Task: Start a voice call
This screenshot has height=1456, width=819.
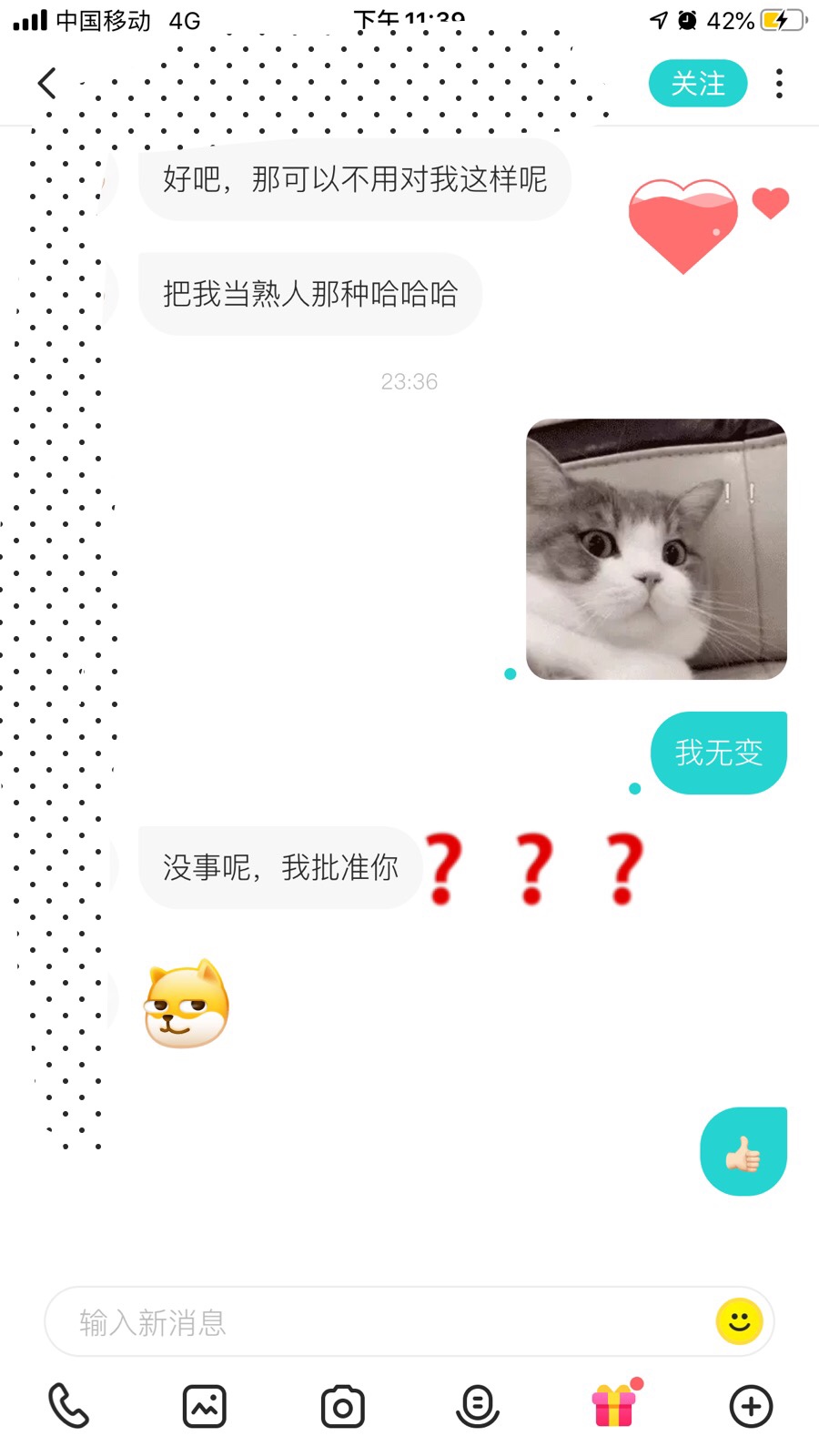Action: point(68,1406)
